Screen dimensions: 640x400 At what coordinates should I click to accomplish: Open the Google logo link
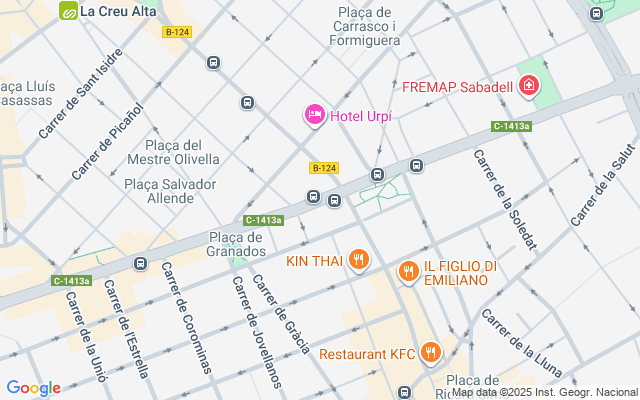click(33, 388)
